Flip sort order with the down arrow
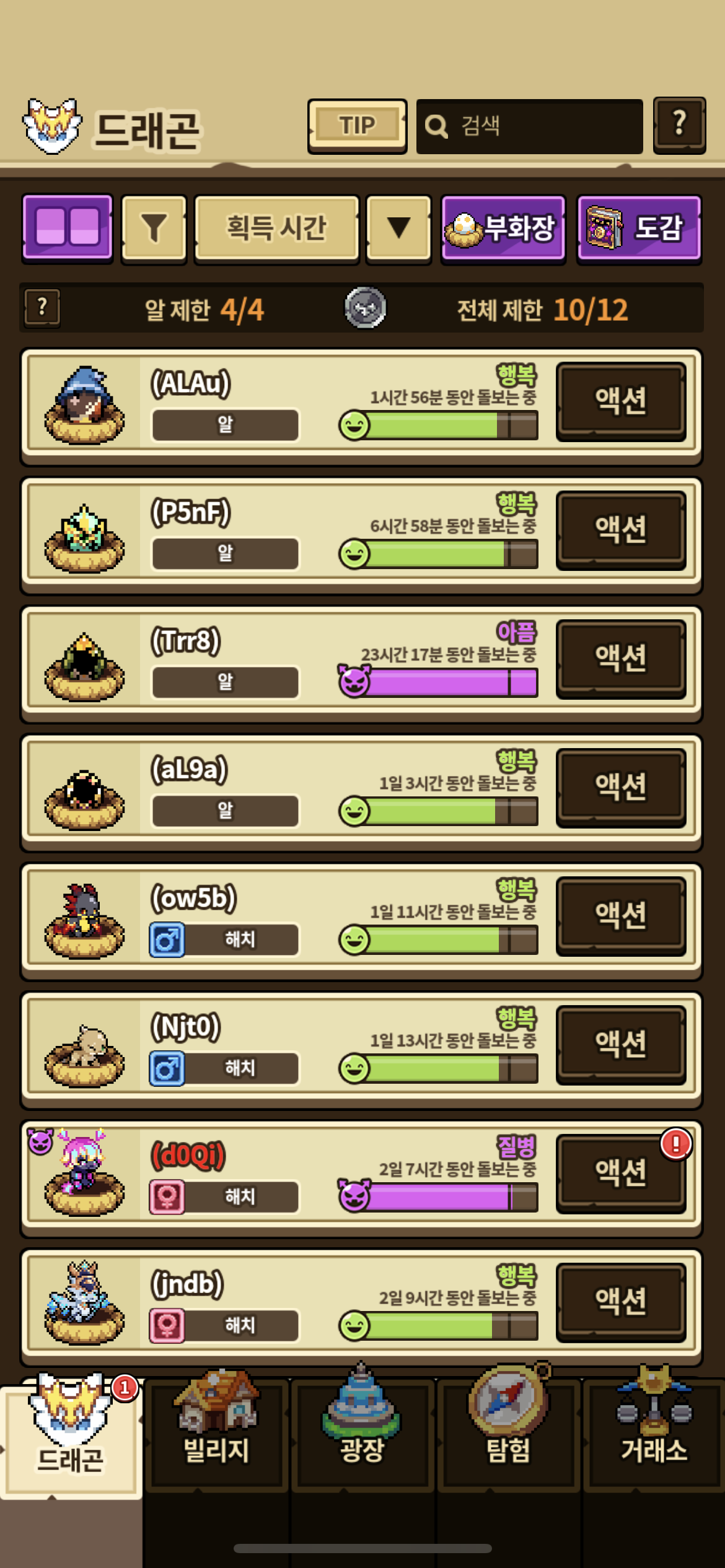This screenshot has height=1568, width=725. point(398,228)
